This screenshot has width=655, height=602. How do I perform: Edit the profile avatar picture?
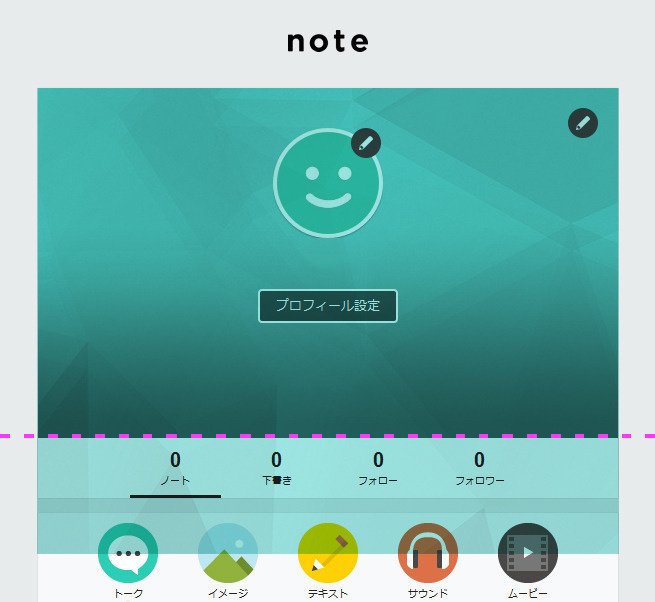pyautogui.click(x=366, y=143)
